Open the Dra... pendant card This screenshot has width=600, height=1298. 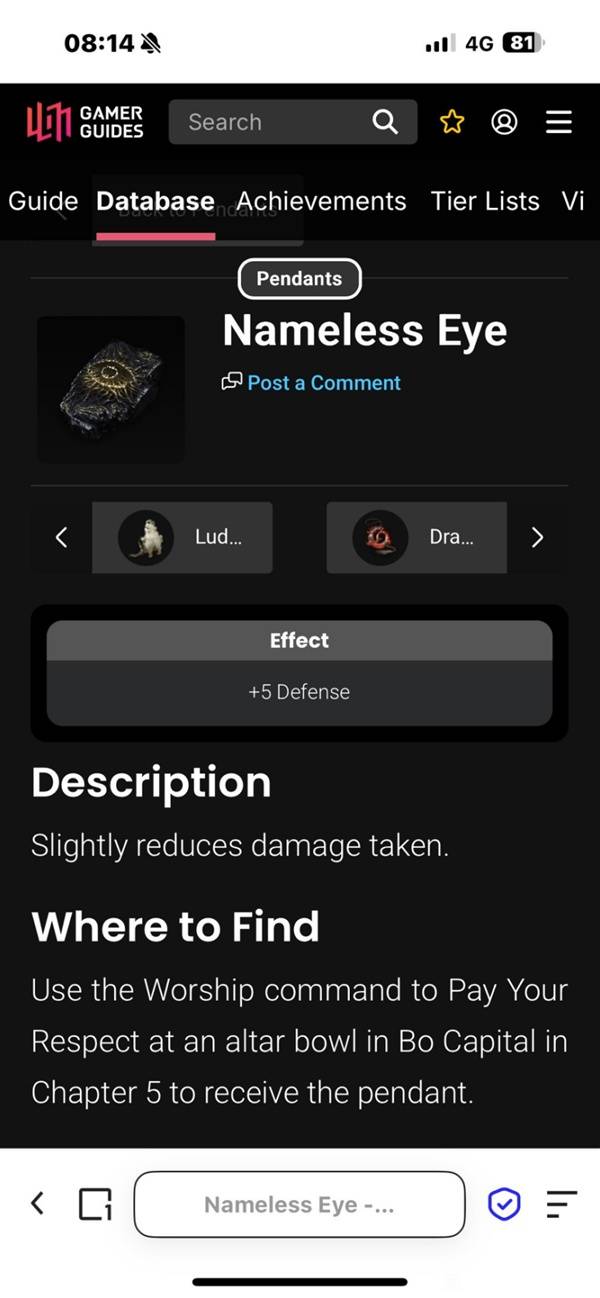click(x=416, y=538)
